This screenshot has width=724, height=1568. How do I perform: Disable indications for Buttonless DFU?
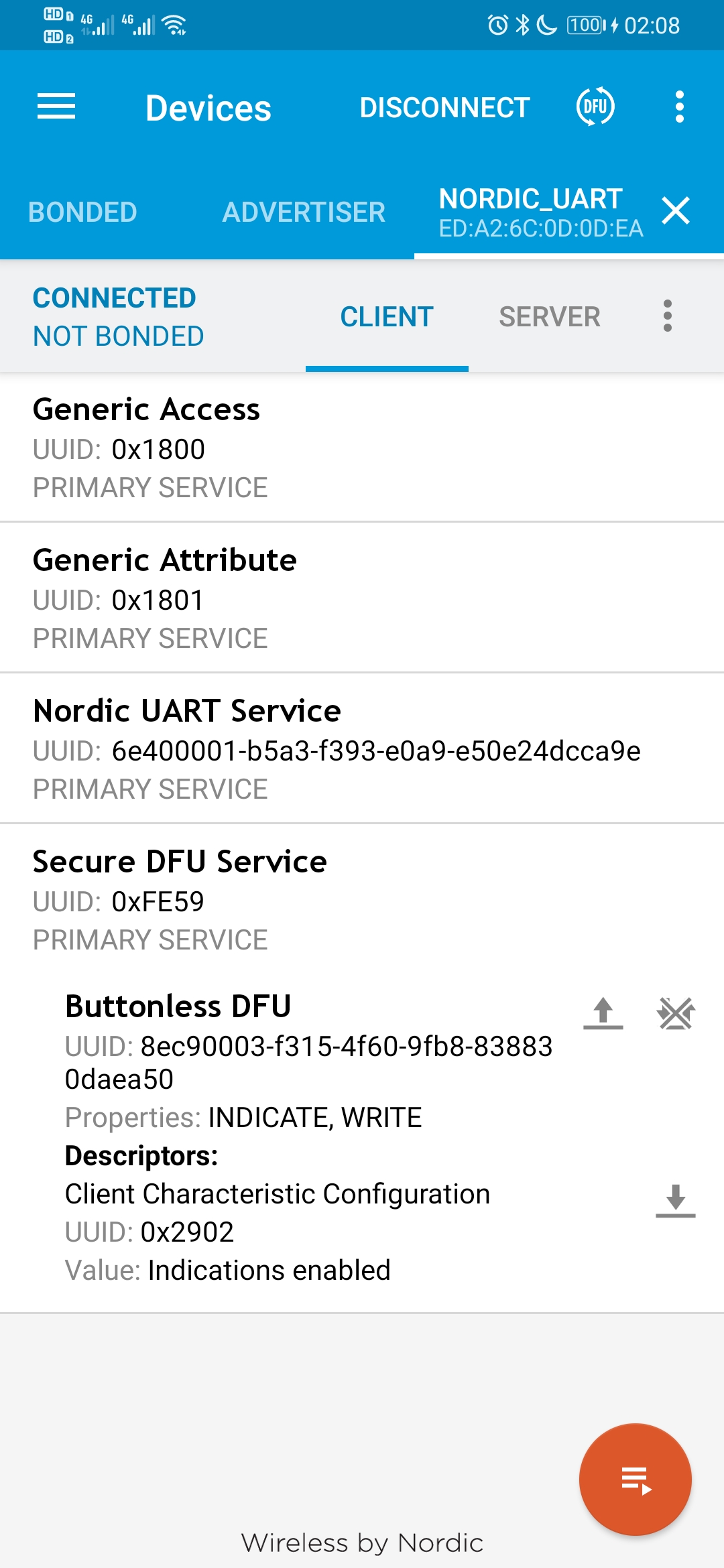pos(675,1012)
